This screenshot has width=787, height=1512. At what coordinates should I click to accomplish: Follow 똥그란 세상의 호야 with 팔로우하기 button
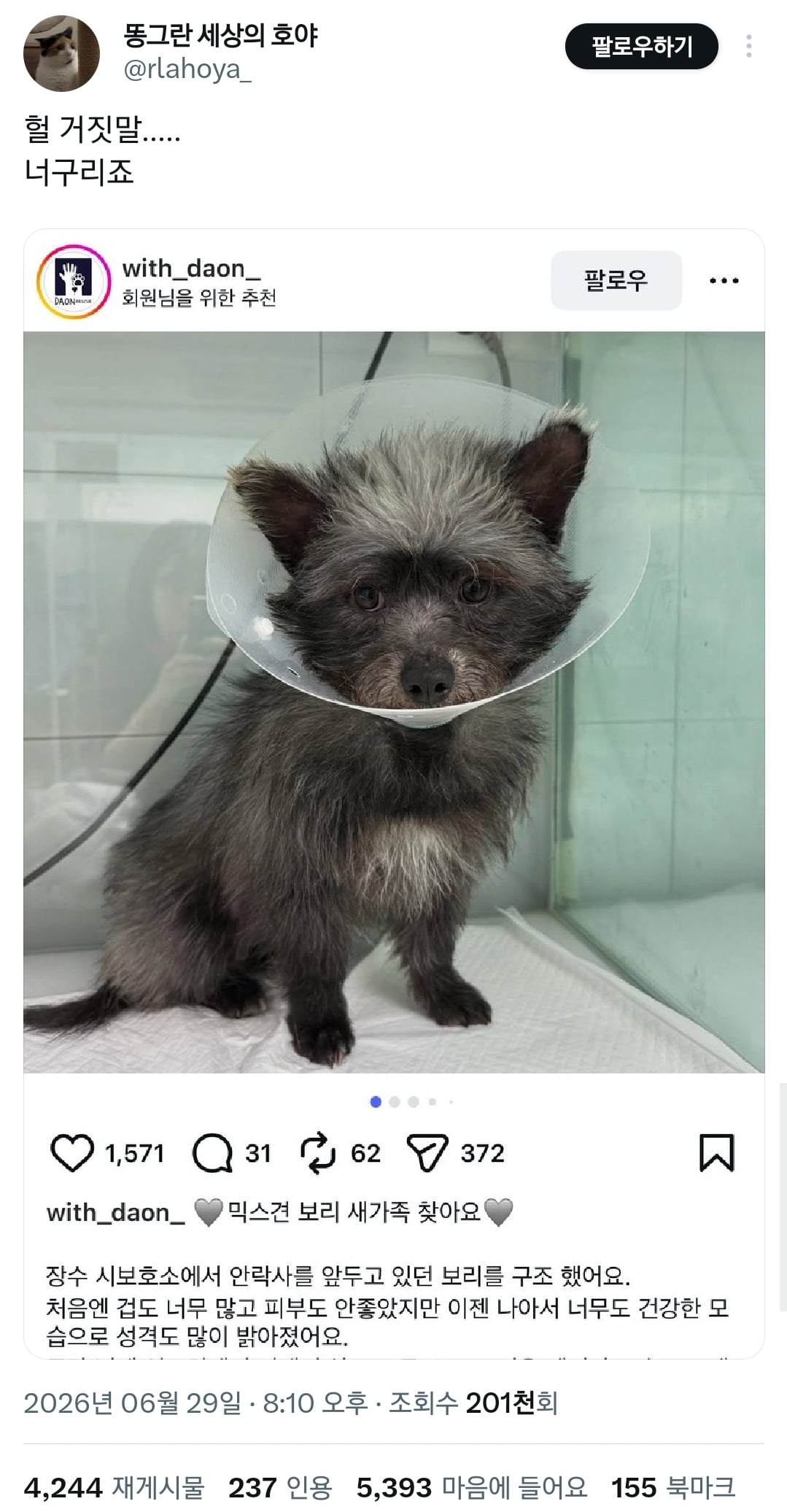[641, 47]
